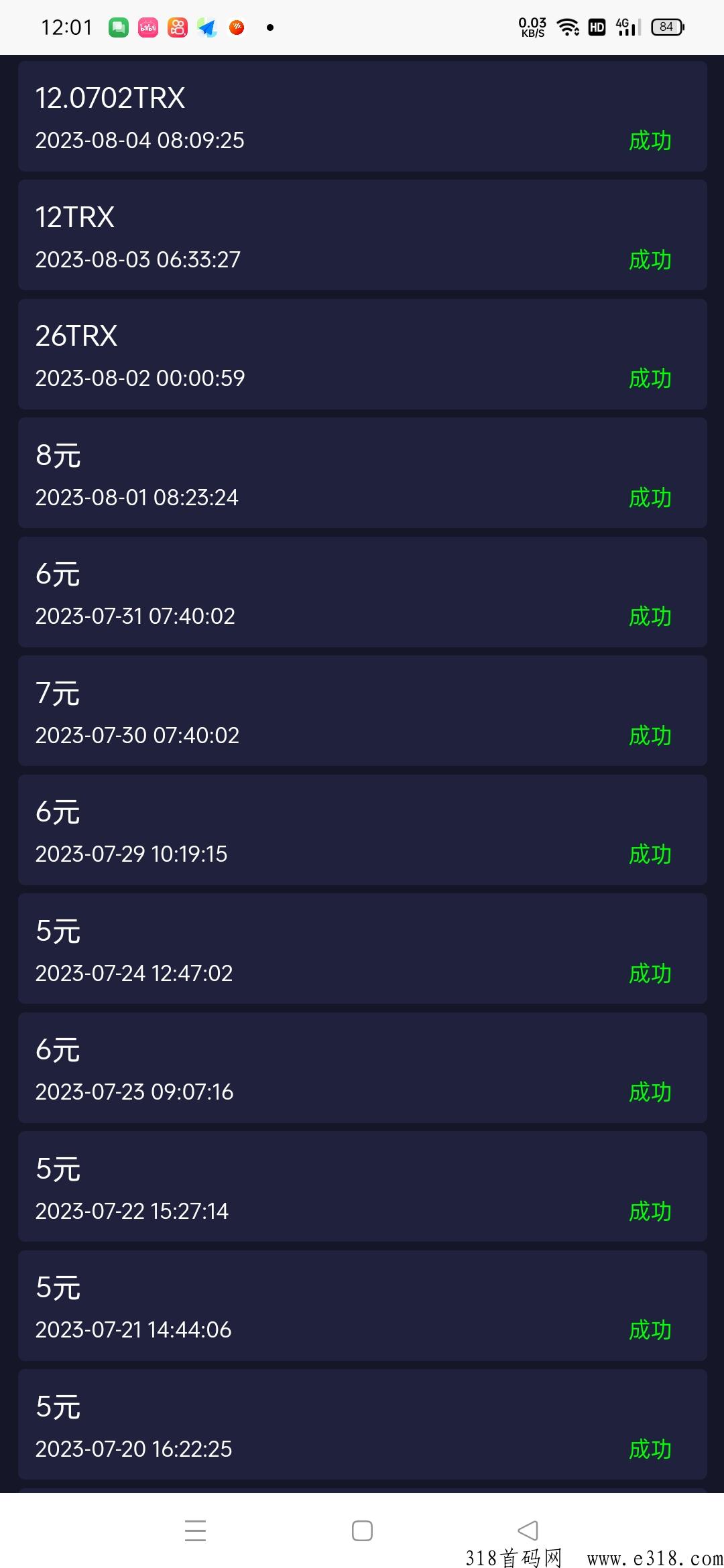Tap the network speed indicator 0.03 KB/S
724x1568 pixels.
pos(531,27)
